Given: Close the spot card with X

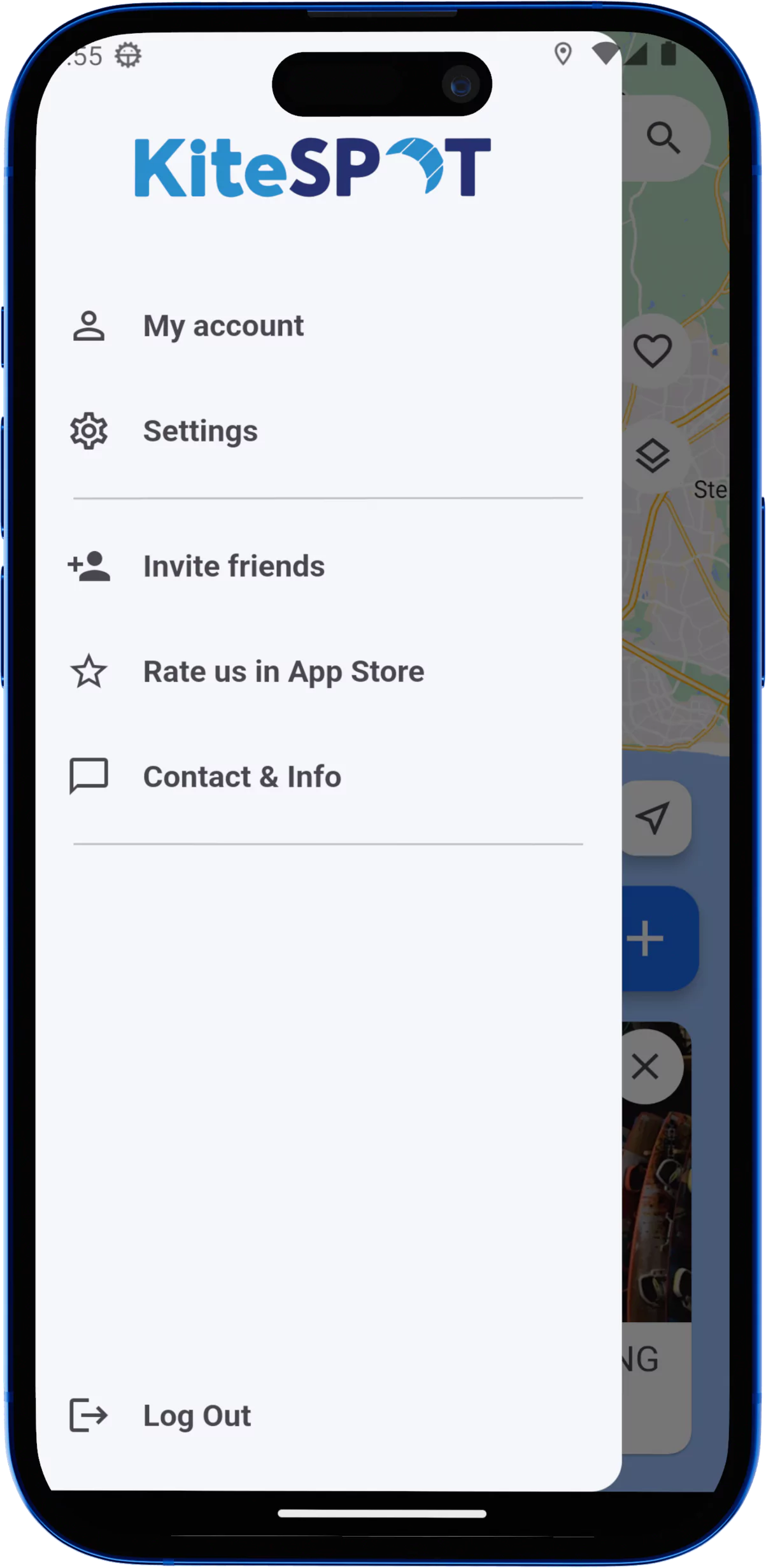Looking at the screenshot, I should (x=646, y=1067).
